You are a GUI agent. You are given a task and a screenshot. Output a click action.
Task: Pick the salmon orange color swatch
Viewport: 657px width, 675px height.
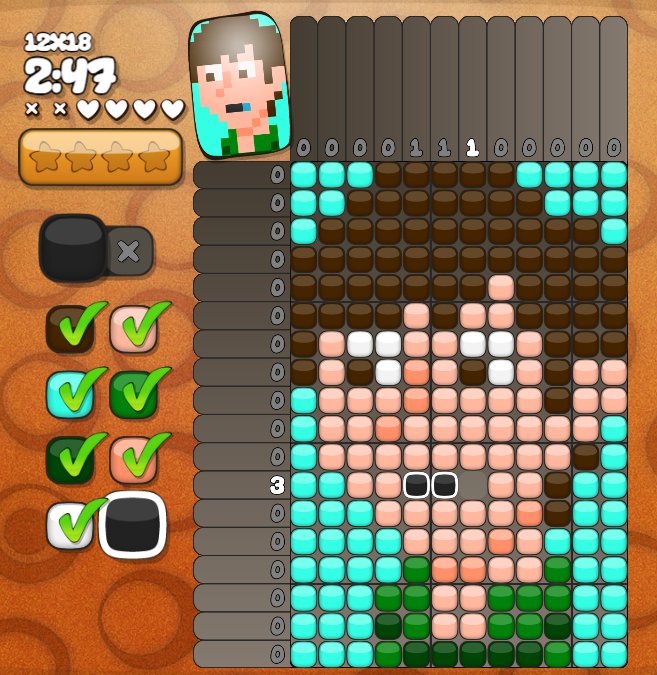click(x=133, y=458)
